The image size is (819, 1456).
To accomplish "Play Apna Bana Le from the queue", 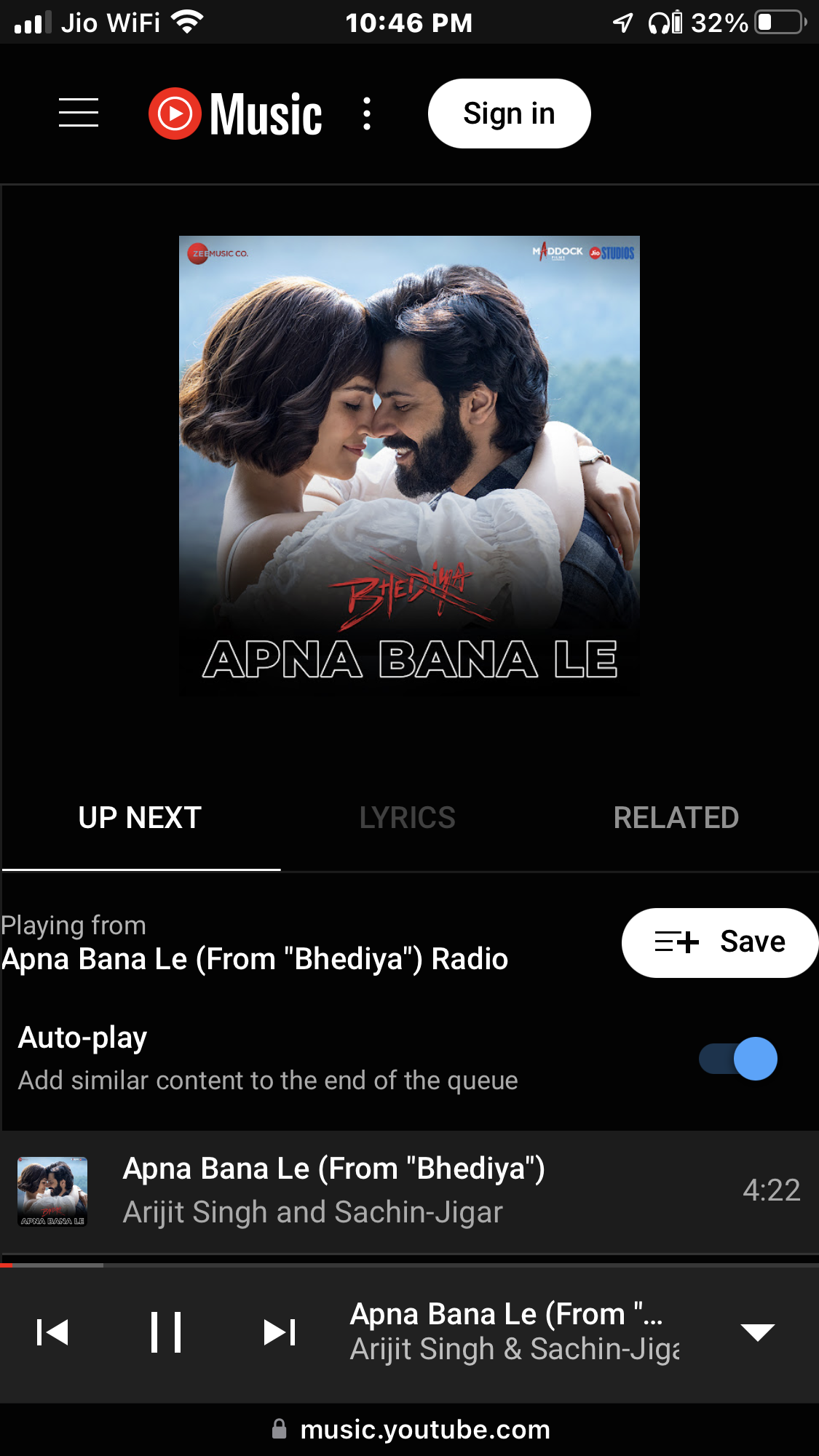I will click(x=333, y=1190).
